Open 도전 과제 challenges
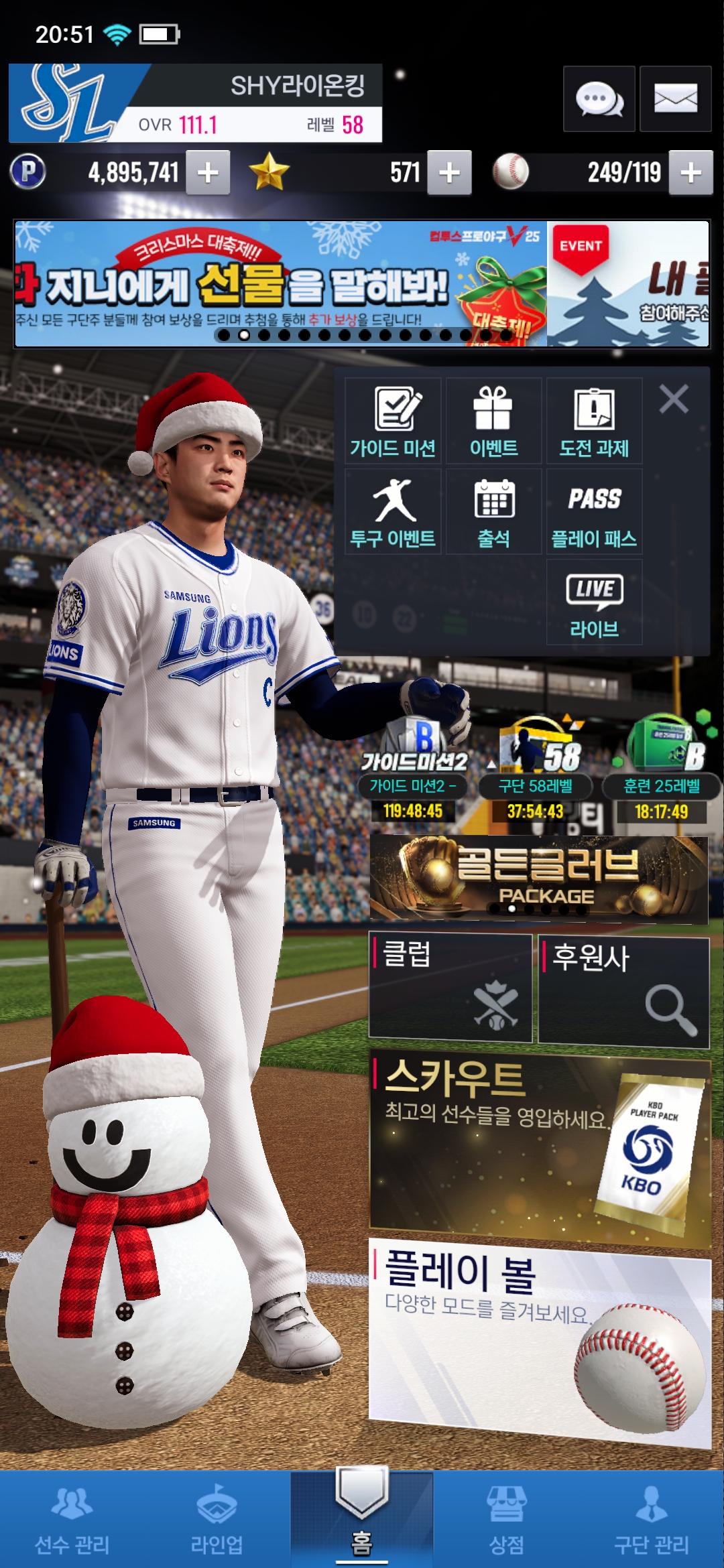This screenshot has width=724, height=1568. coord(594,421)
